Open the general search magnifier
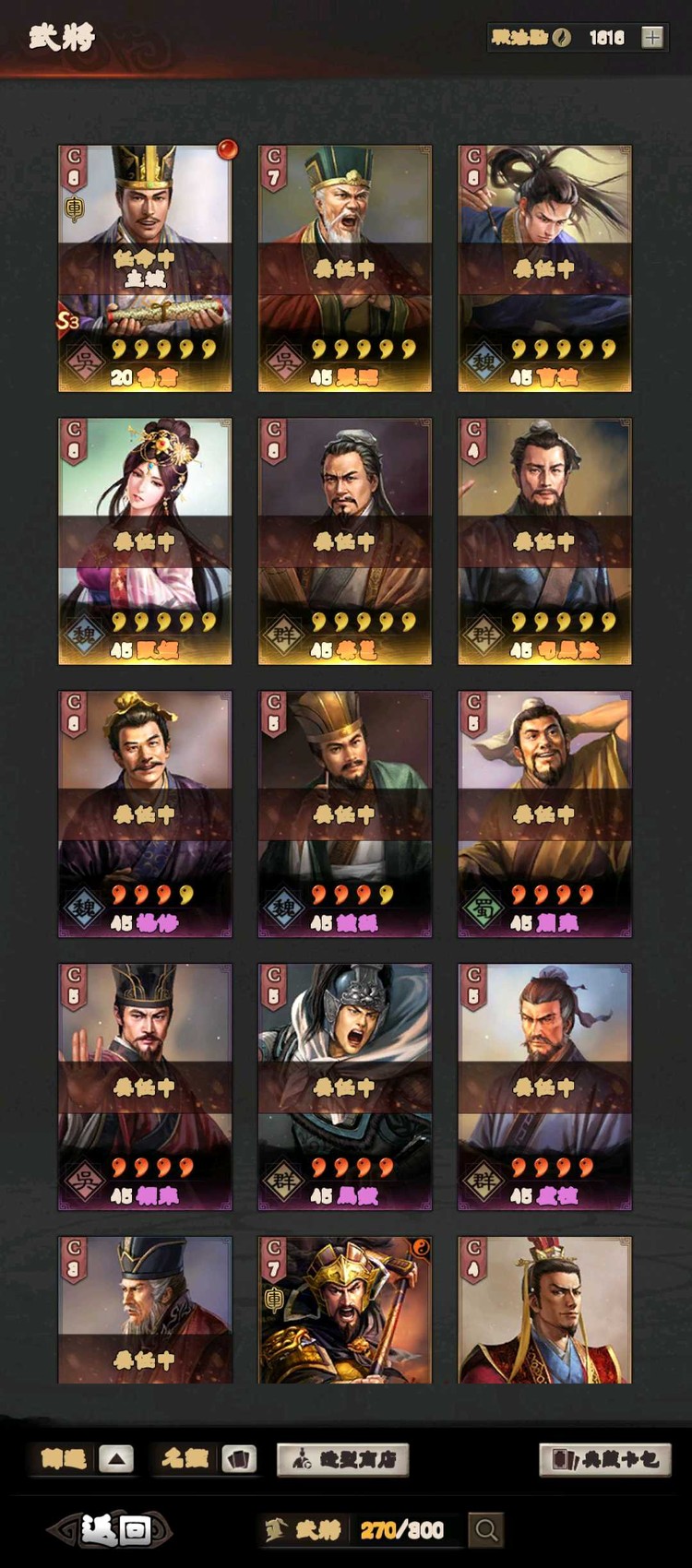Image resolution: width=692 pixels, height=1568 pixels. pos(486,1530)
